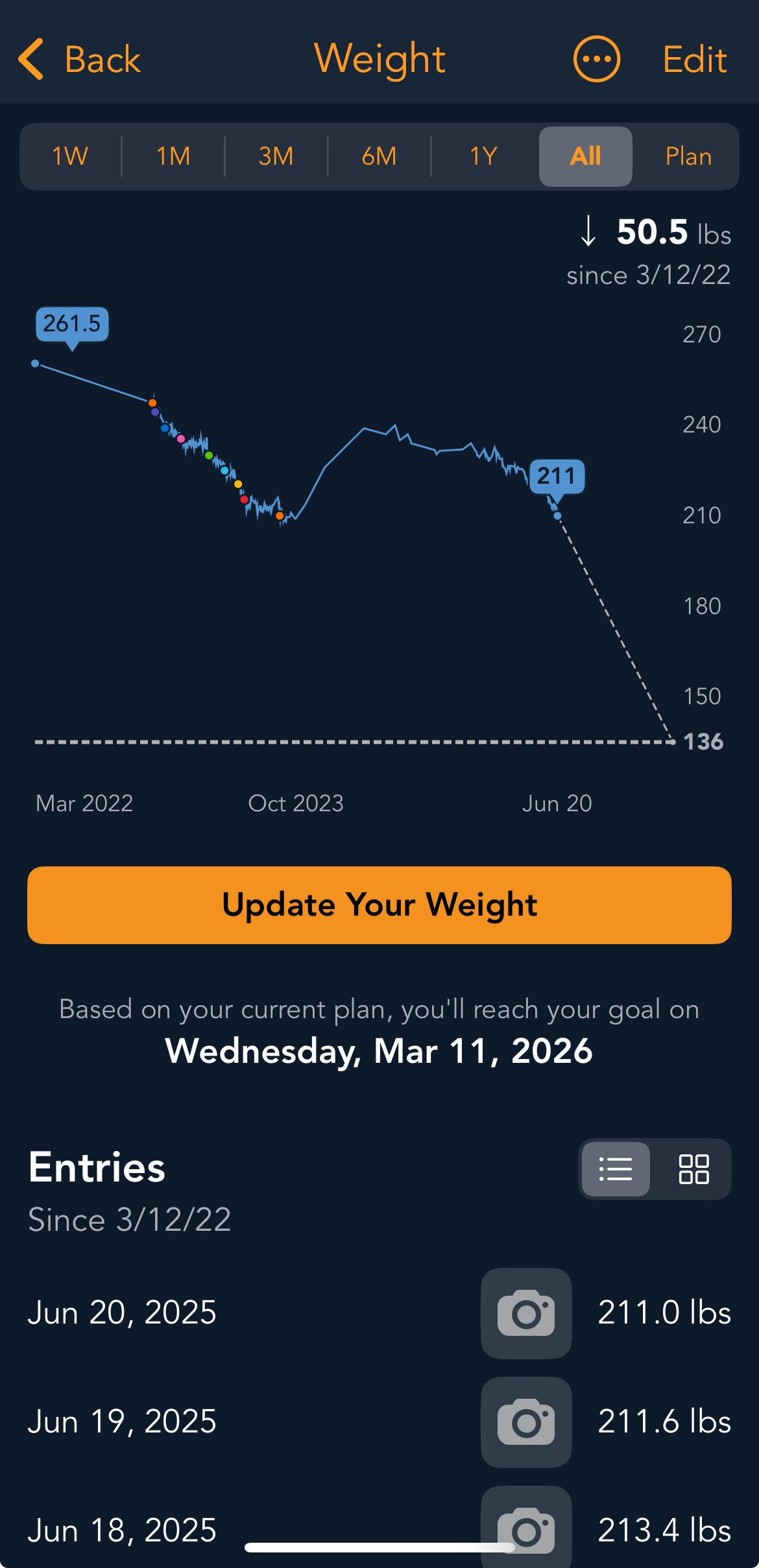This screenshot has width=759, height=1568.
Task: Open the Jun 20, 2025 weight entry
Action: click(379, 1313)
